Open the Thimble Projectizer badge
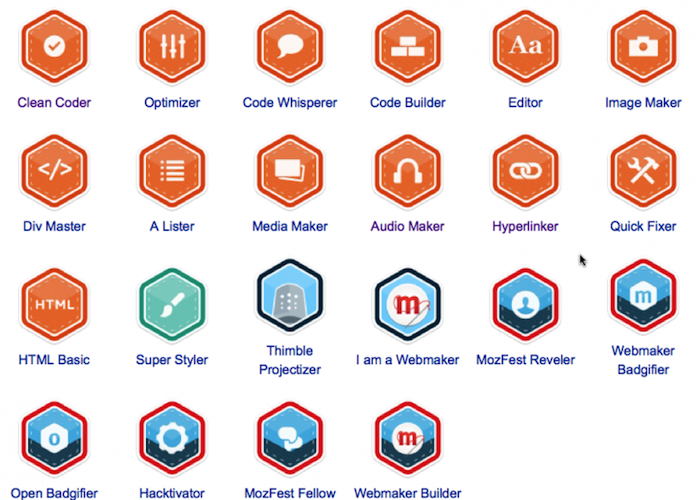 tap(290, 297)
